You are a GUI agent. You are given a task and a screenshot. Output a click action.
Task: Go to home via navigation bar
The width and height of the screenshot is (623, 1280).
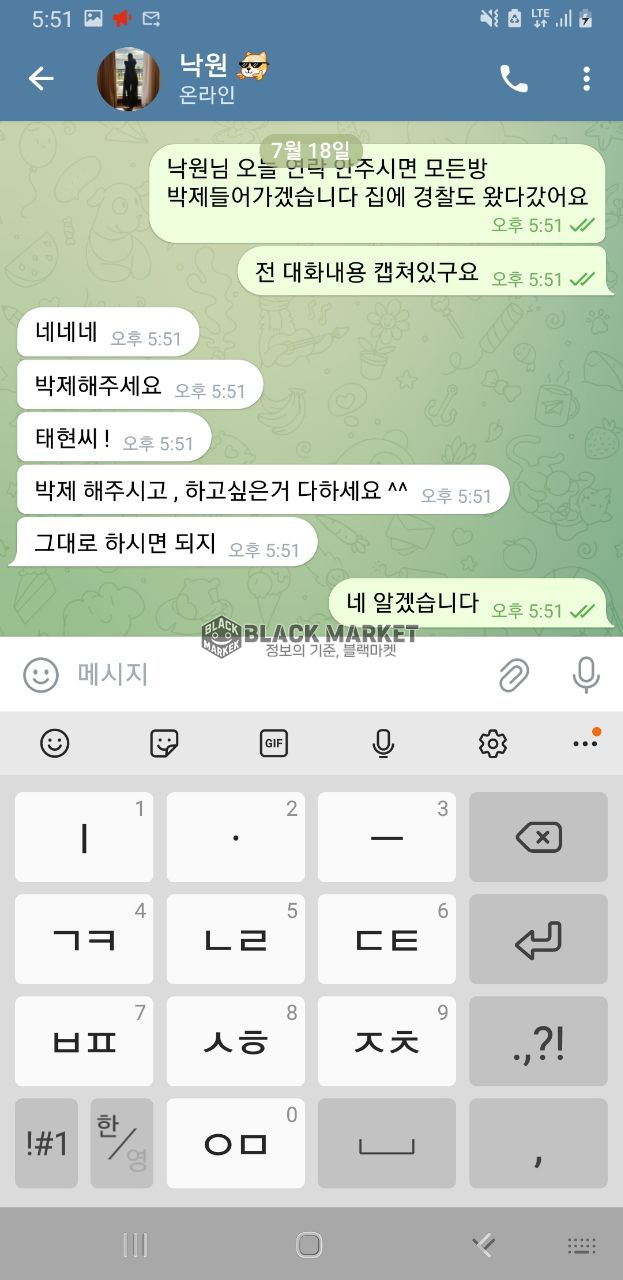(309, 1244)
